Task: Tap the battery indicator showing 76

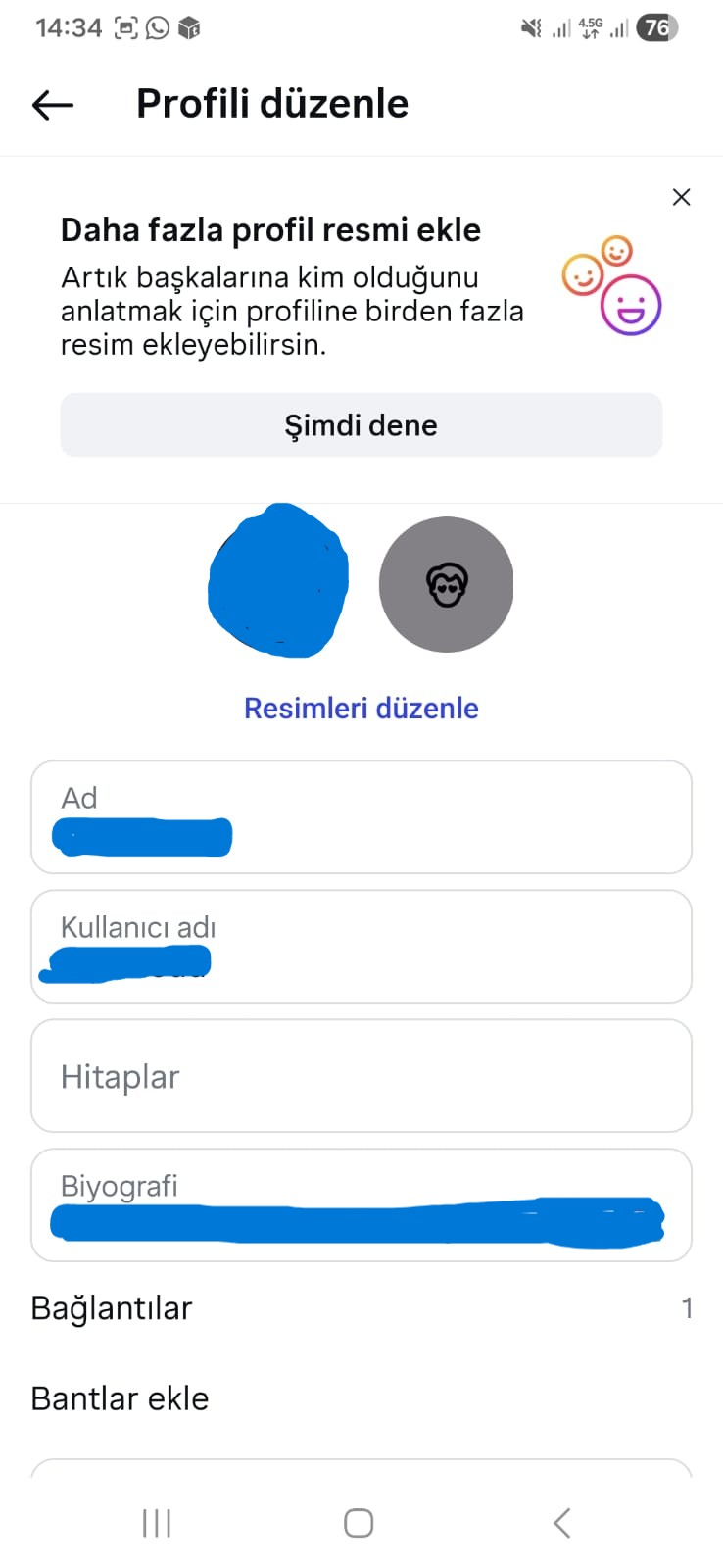Action: click(x=655, y=28)
